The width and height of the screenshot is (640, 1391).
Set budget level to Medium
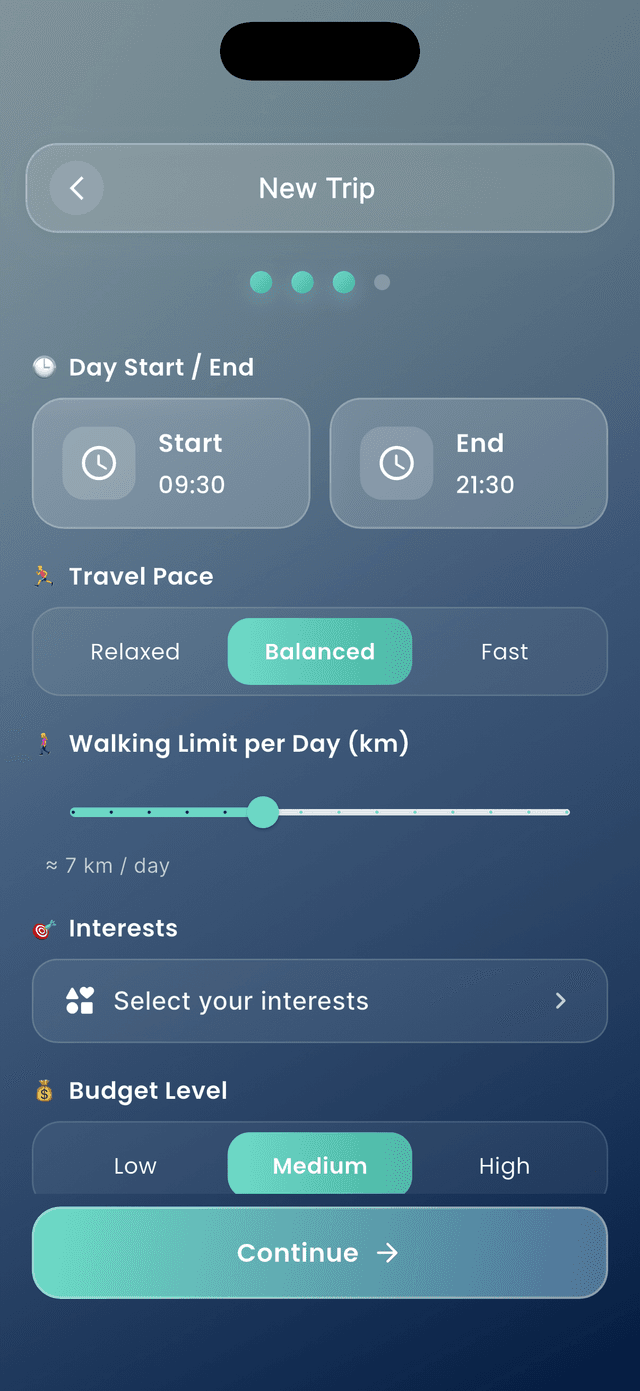point(320,1165)
